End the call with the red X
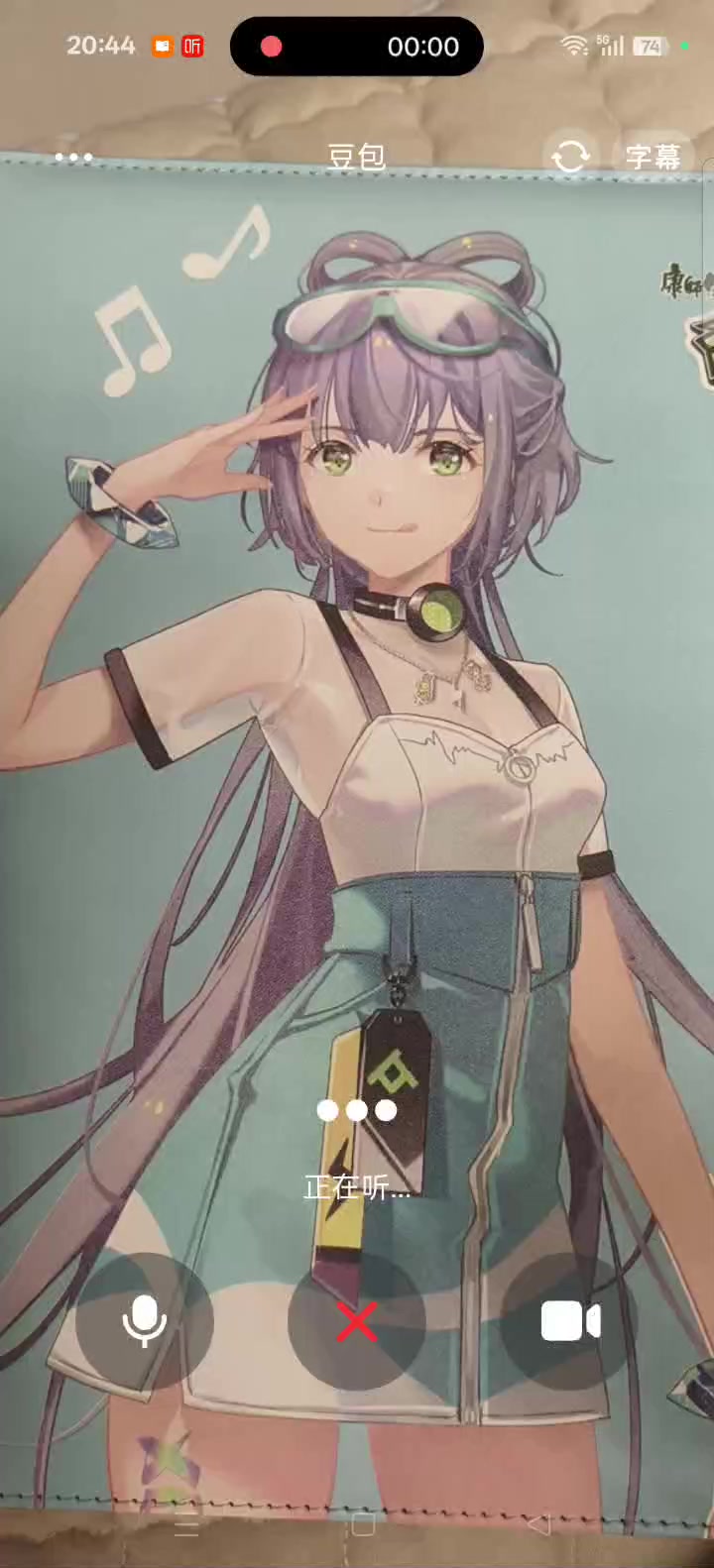The image size is (714, 1568). tap(357, 1321)
